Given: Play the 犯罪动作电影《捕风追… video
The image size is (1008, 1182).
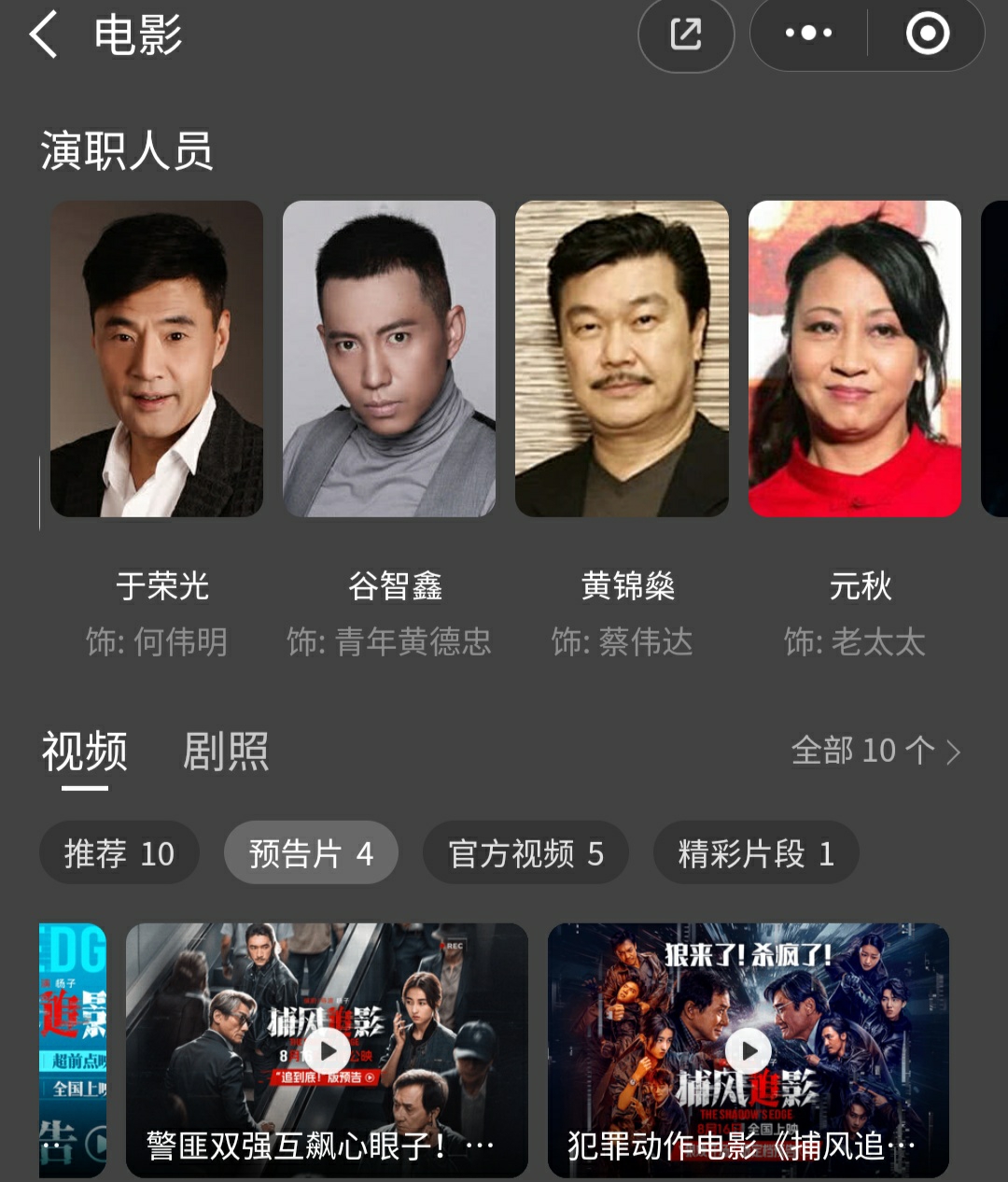Looking at the screenshot, I should [749, 1051].
